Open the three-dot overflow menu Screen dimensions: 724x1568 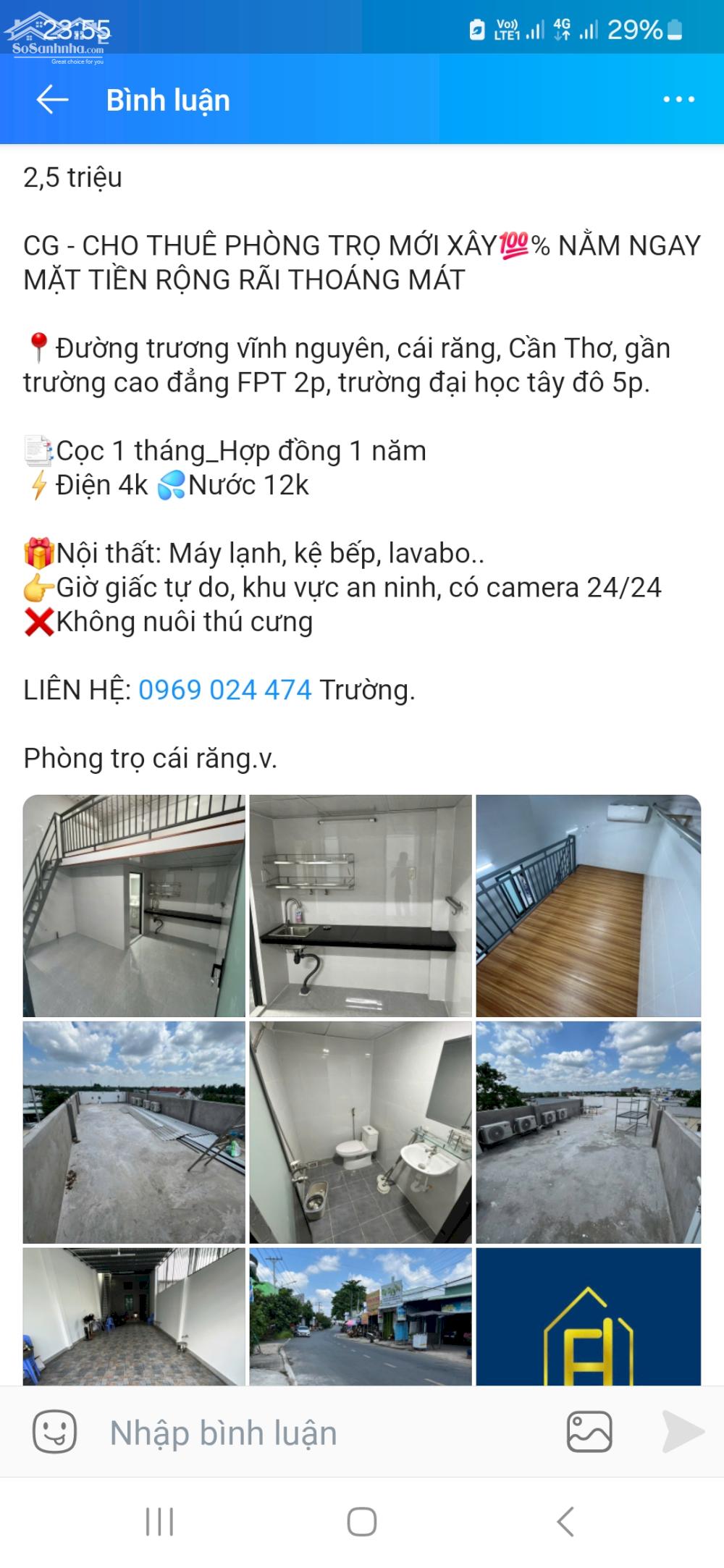678,100
